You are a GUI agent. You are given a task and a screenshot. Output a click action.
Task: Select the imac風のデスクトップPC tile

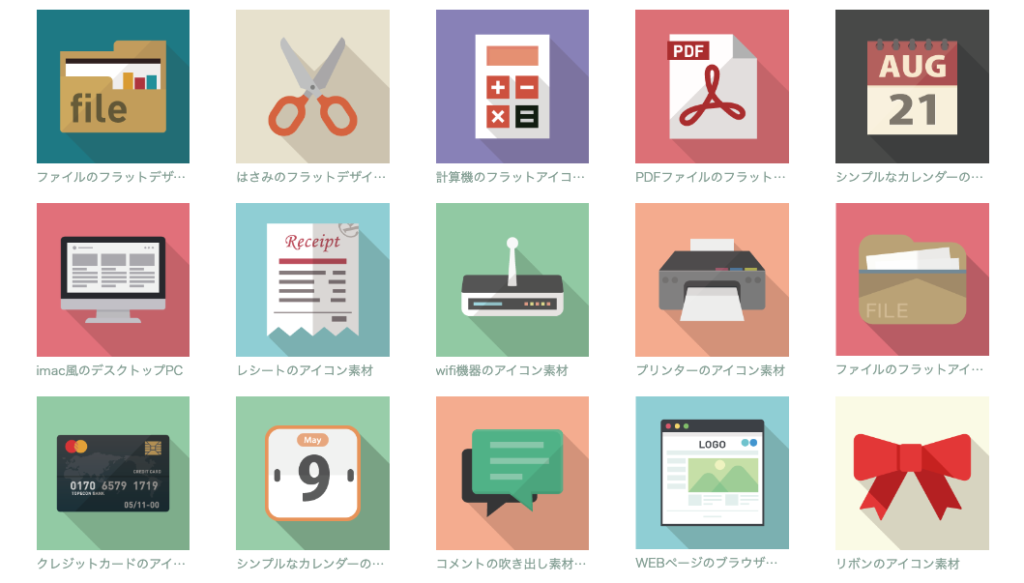[x=113, y=280]
